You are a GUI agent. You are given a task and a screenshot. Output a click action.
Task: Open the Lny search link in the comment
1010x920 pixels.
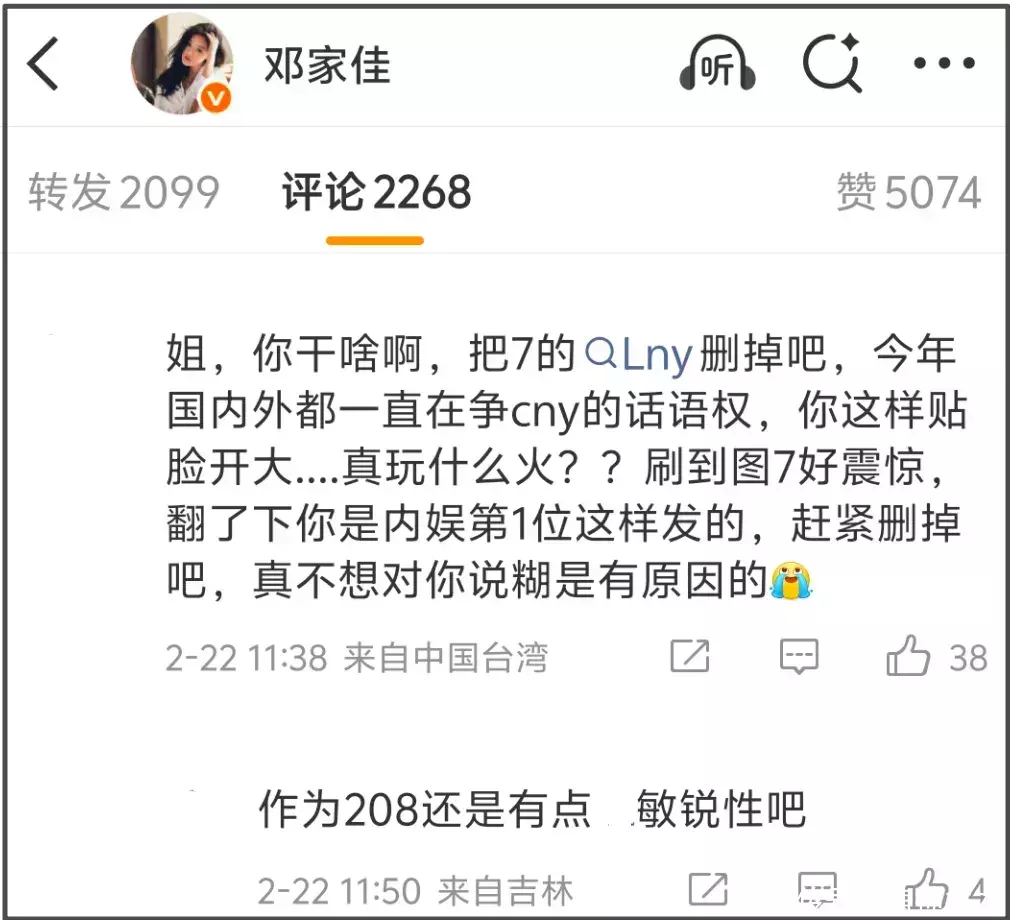tap(639, 356)
